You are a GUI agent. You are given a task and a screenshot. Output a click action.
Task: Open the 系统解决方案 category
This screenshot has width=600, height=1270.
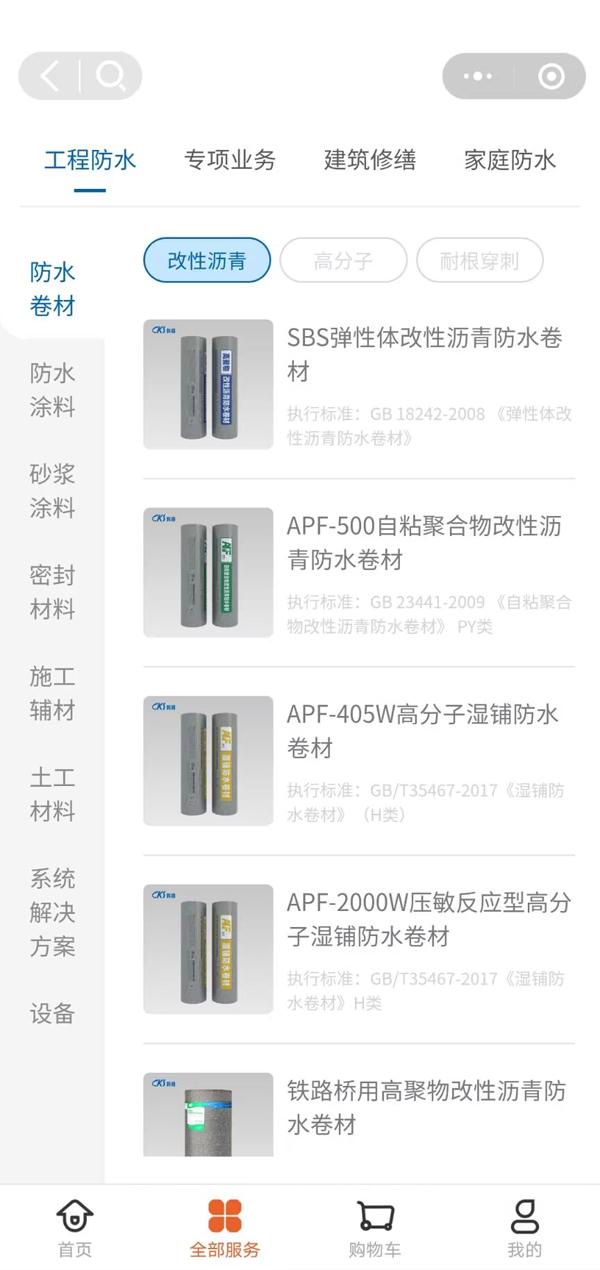pos(52,912)
